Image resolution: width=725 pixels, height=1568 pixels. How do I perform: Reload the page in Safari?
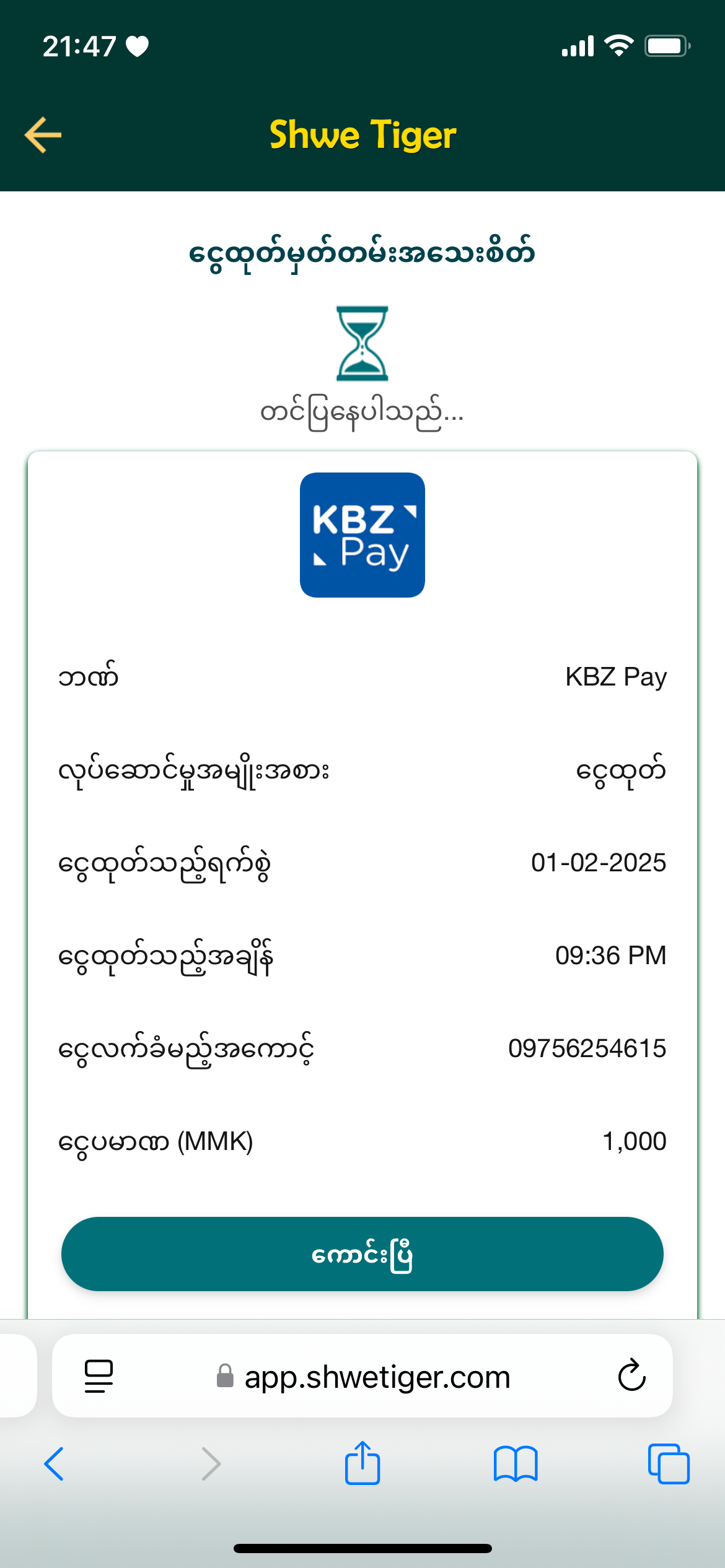click(x=631, y=1376)
